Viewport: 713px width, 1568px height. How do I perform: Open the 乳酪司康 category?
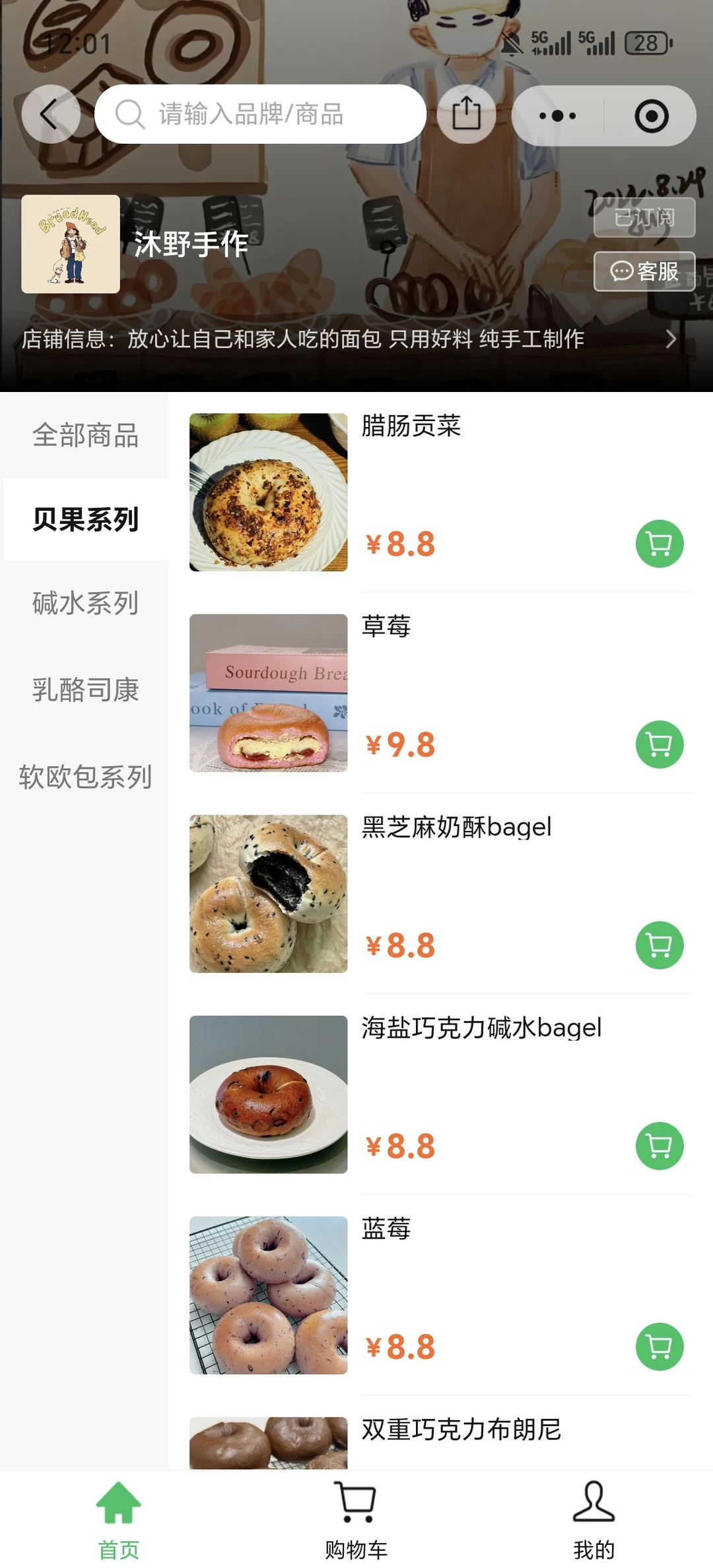(x=85, y=690)
